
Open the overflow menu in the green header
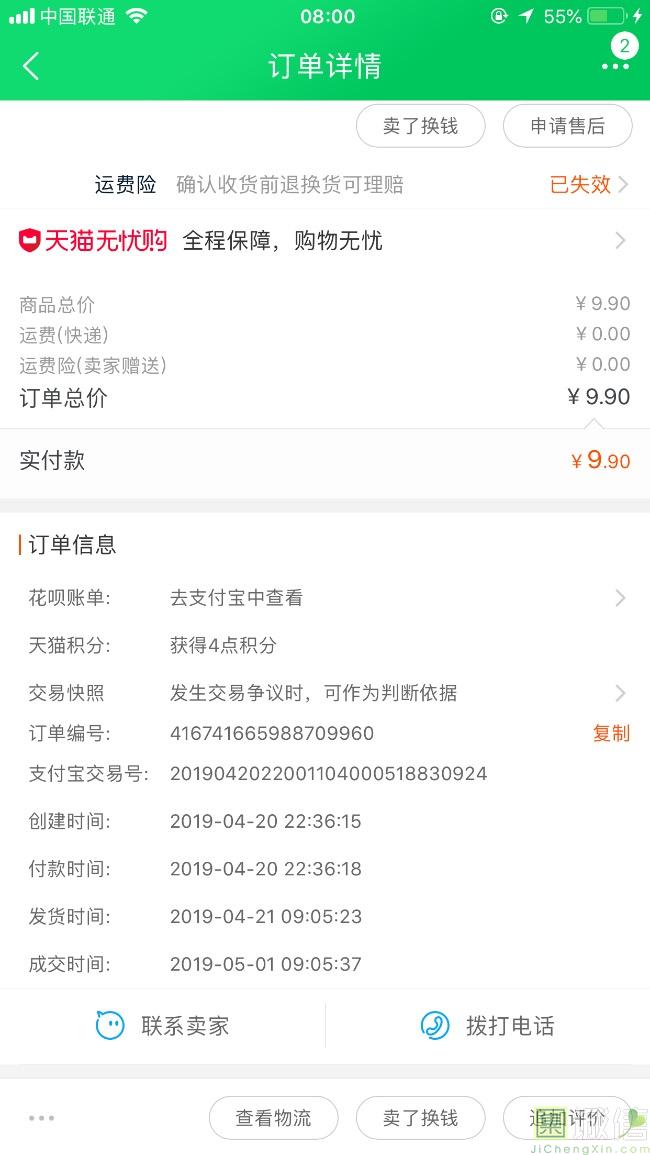point(615,66)
